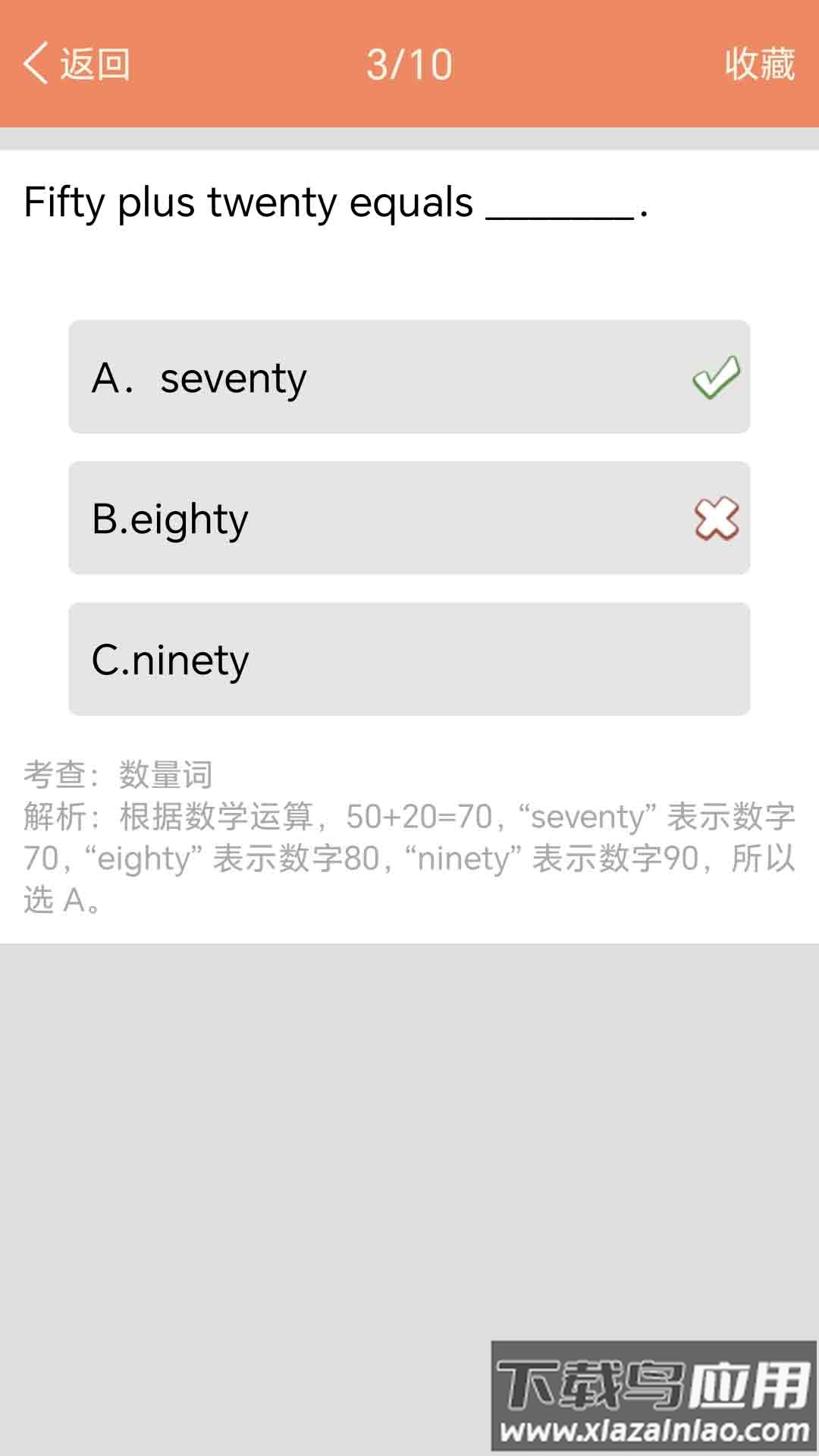
Task: Click the red cross beside eighty
Action: click(x=716, y=519)
